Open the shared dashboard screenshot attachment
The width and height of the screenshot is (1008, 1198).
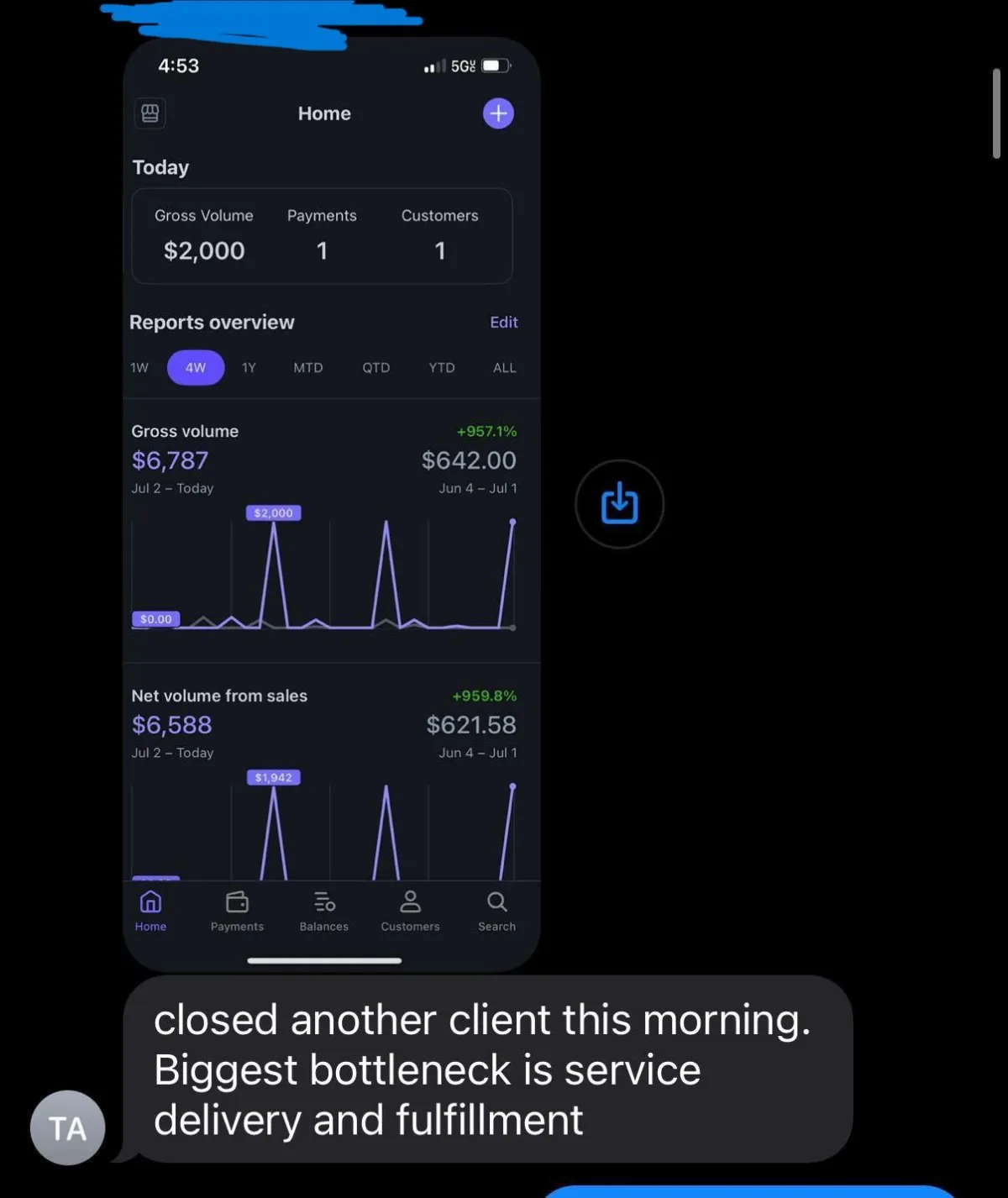(x=331, y=504)
